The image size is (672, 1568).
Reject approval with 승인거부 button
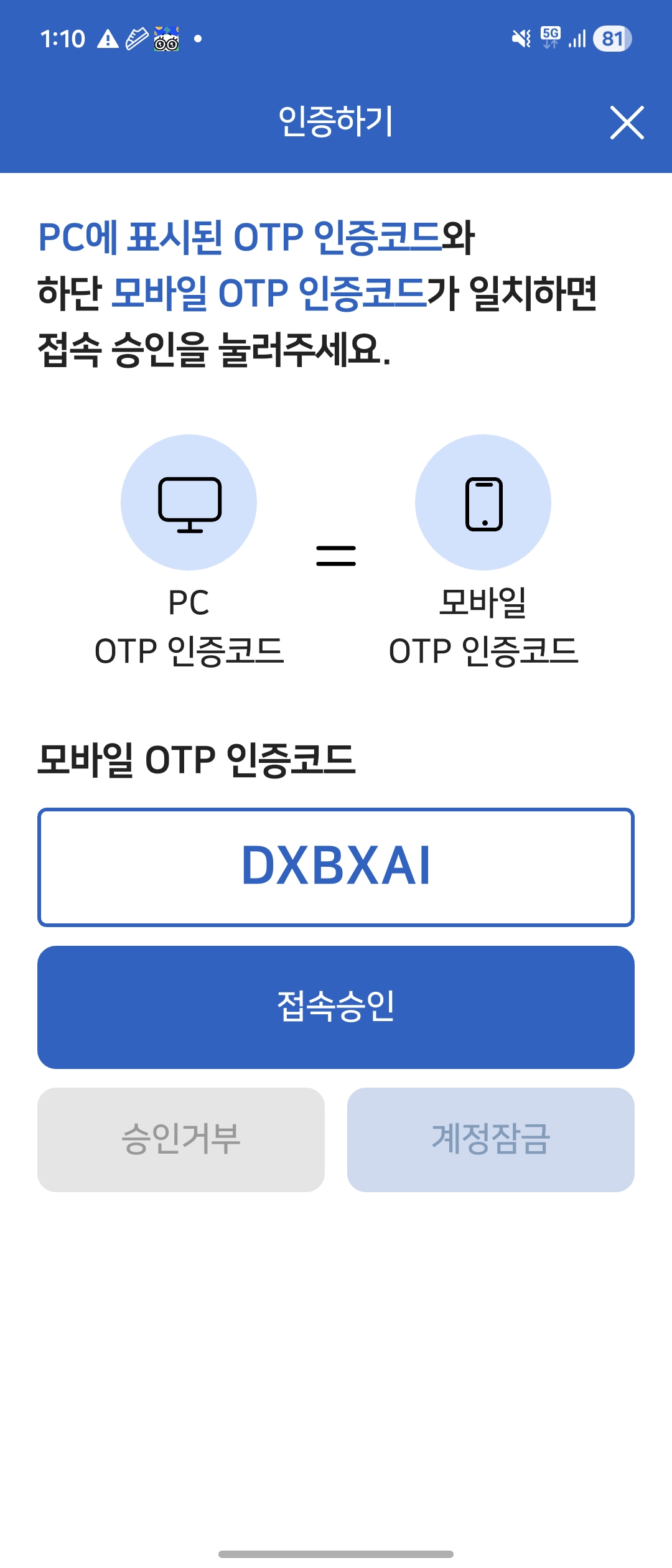click(x=181, y=1139)
